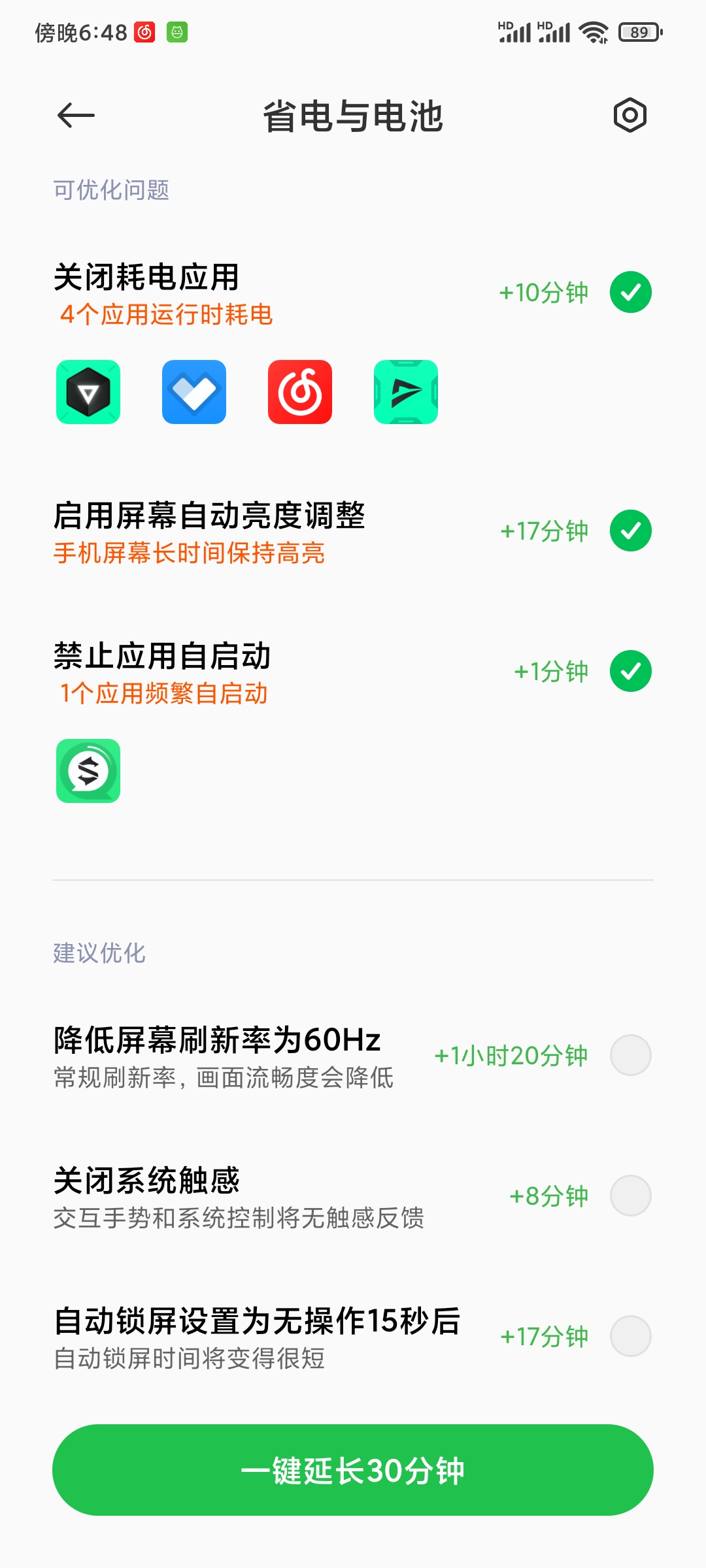Select 降低屏幕刷新率为60Hz option
Image resolution: width=706 pixels, height=1568 pixels.
tap(631, 1055)
